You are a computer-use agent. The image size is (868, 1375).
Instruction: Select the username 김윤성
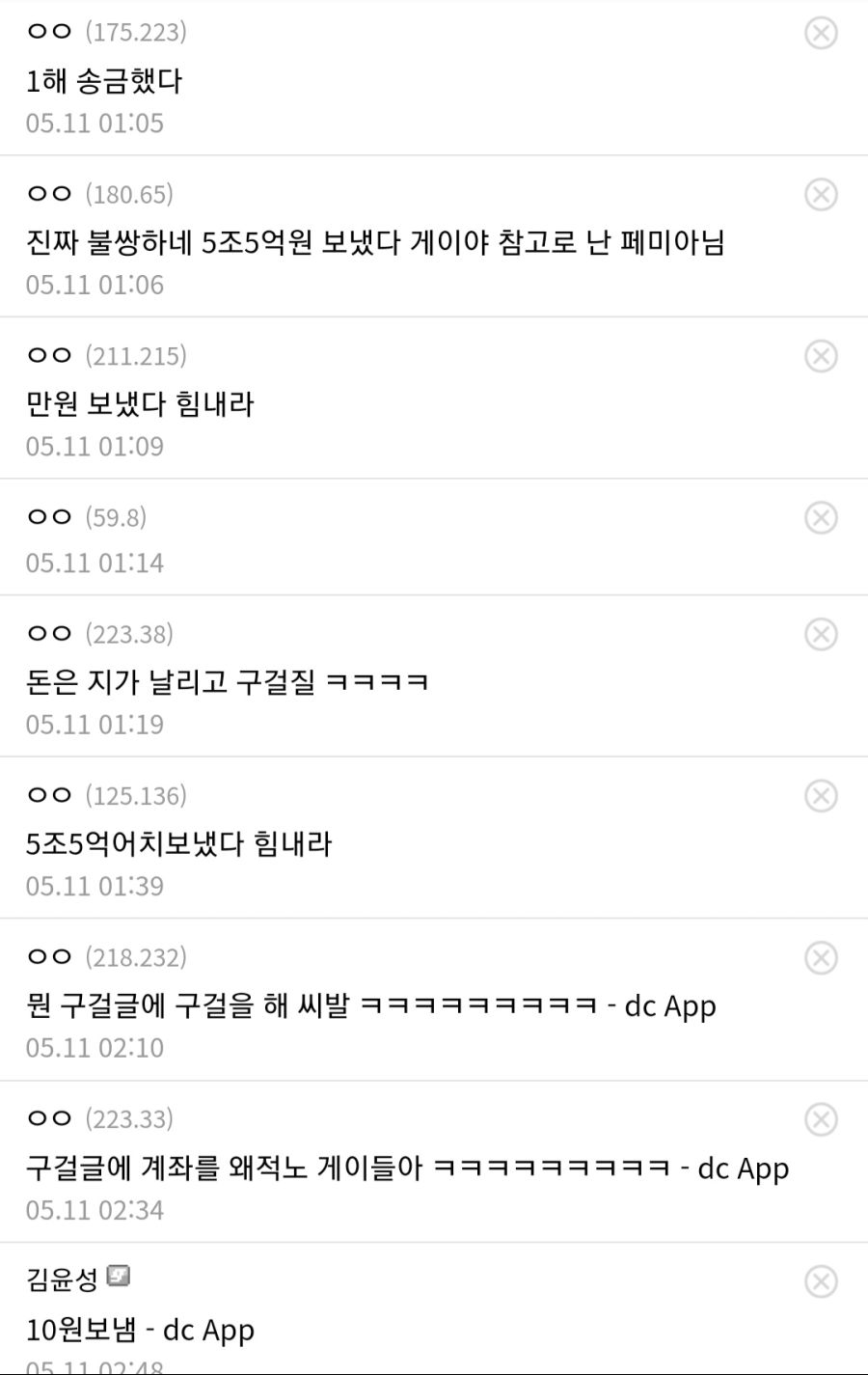click(60, 1276)
